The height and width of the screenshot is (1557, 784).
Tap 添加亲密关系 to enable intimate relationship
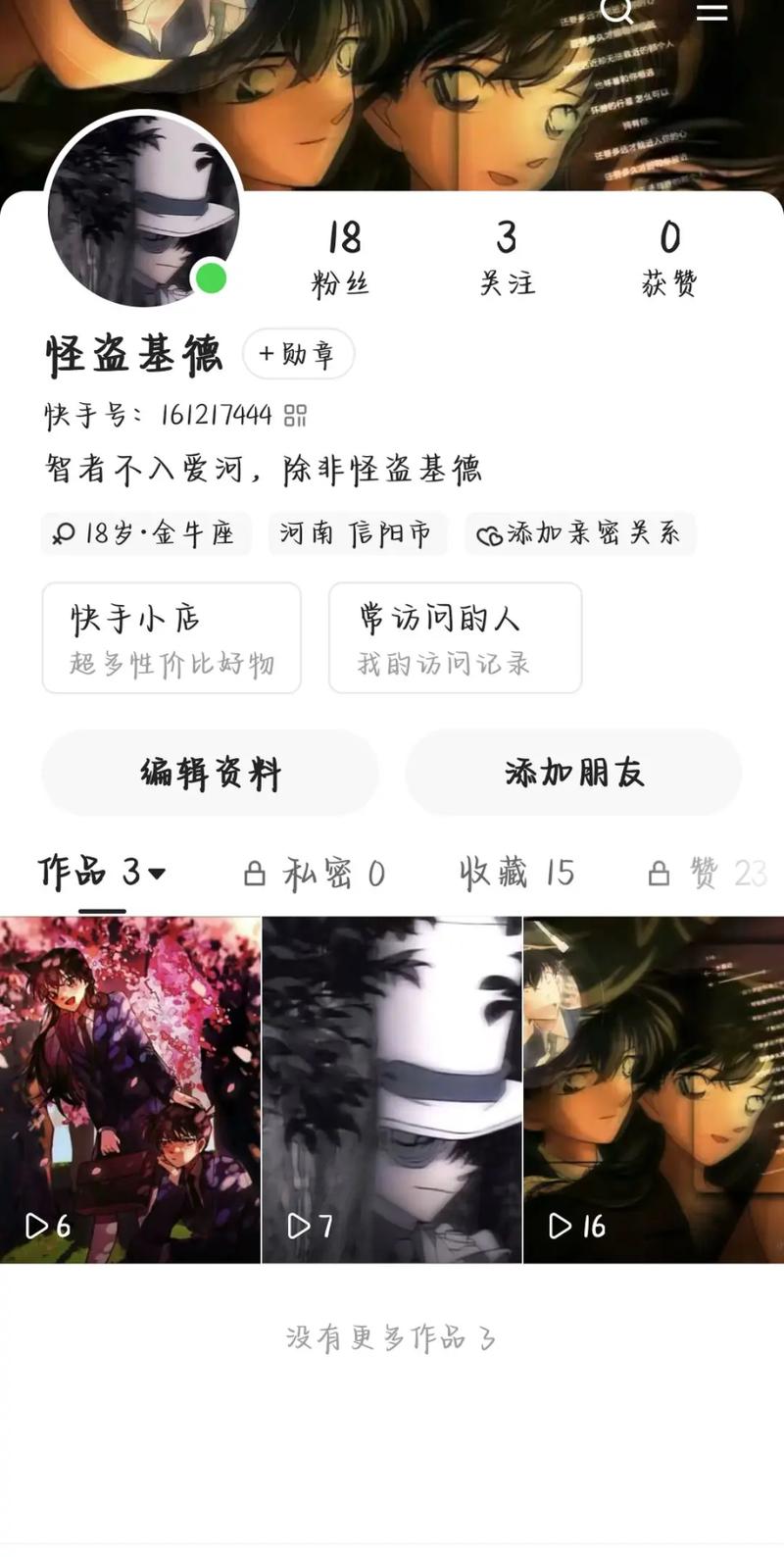[580, 533]
